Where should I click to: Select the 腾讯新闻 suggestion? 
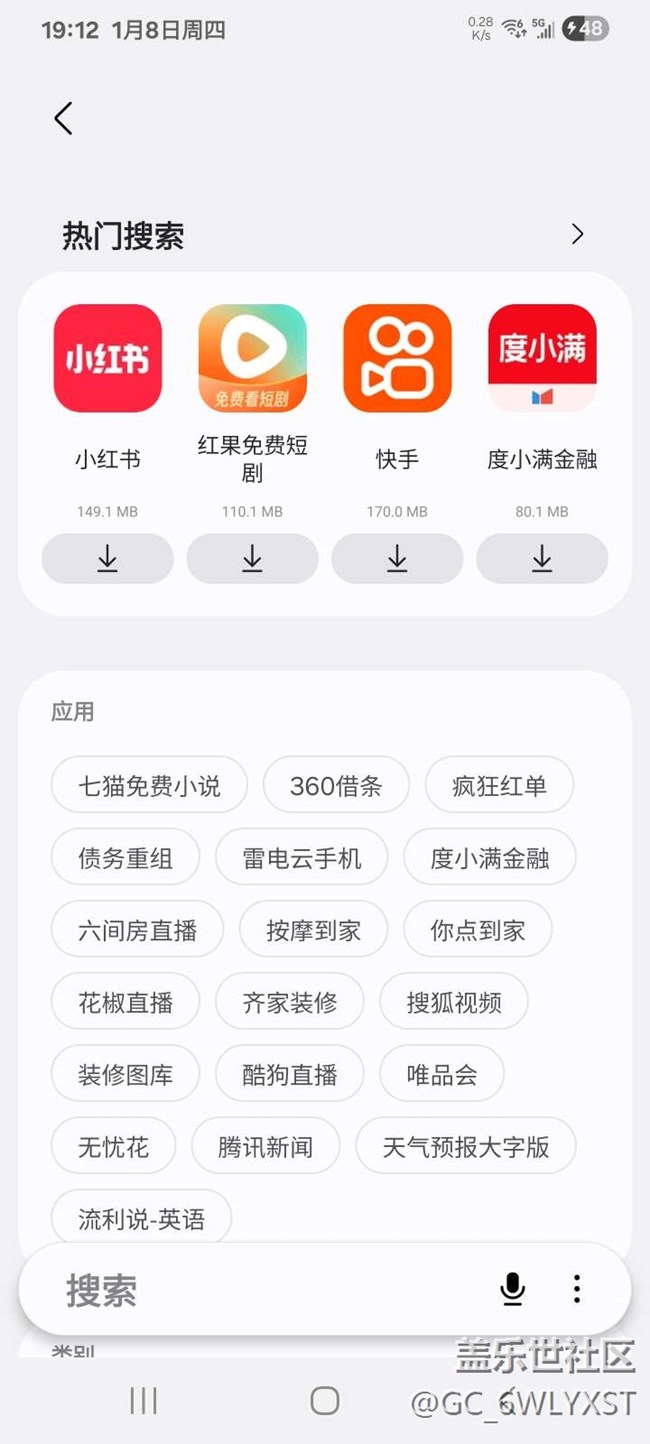click(x=265, y=1146)
